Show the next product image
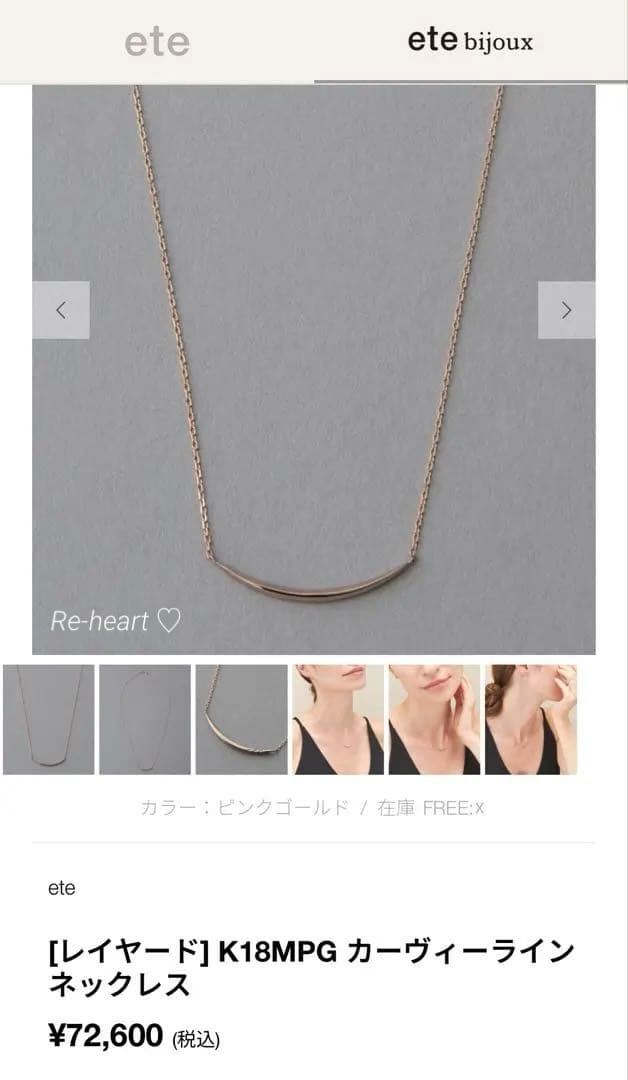The image size is (628, 1080). pyautogui.click(x=567, y=310)
